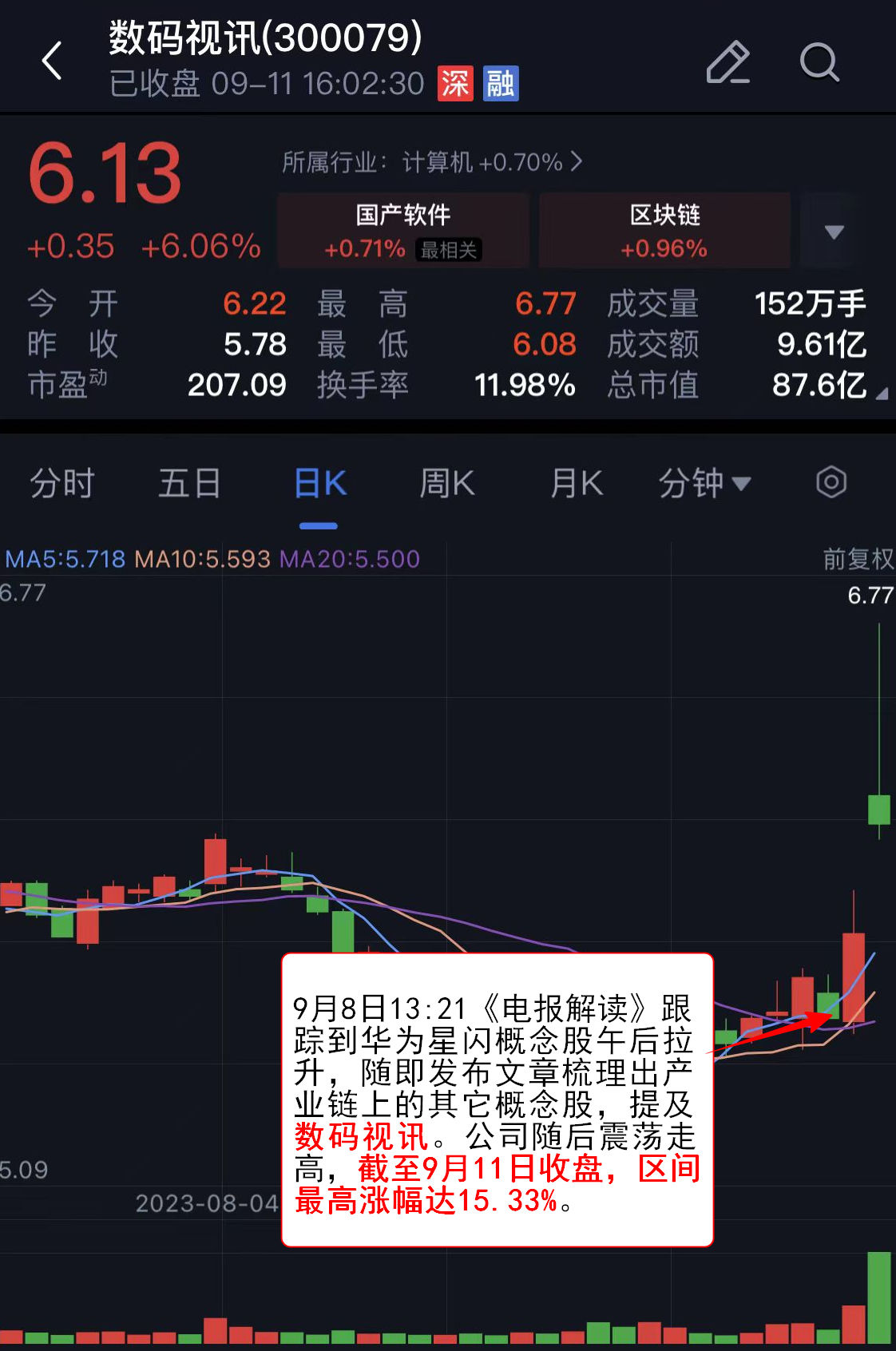Go back from the stock detail page
This screenshot has width=896, height=1351.
point(52,61)
